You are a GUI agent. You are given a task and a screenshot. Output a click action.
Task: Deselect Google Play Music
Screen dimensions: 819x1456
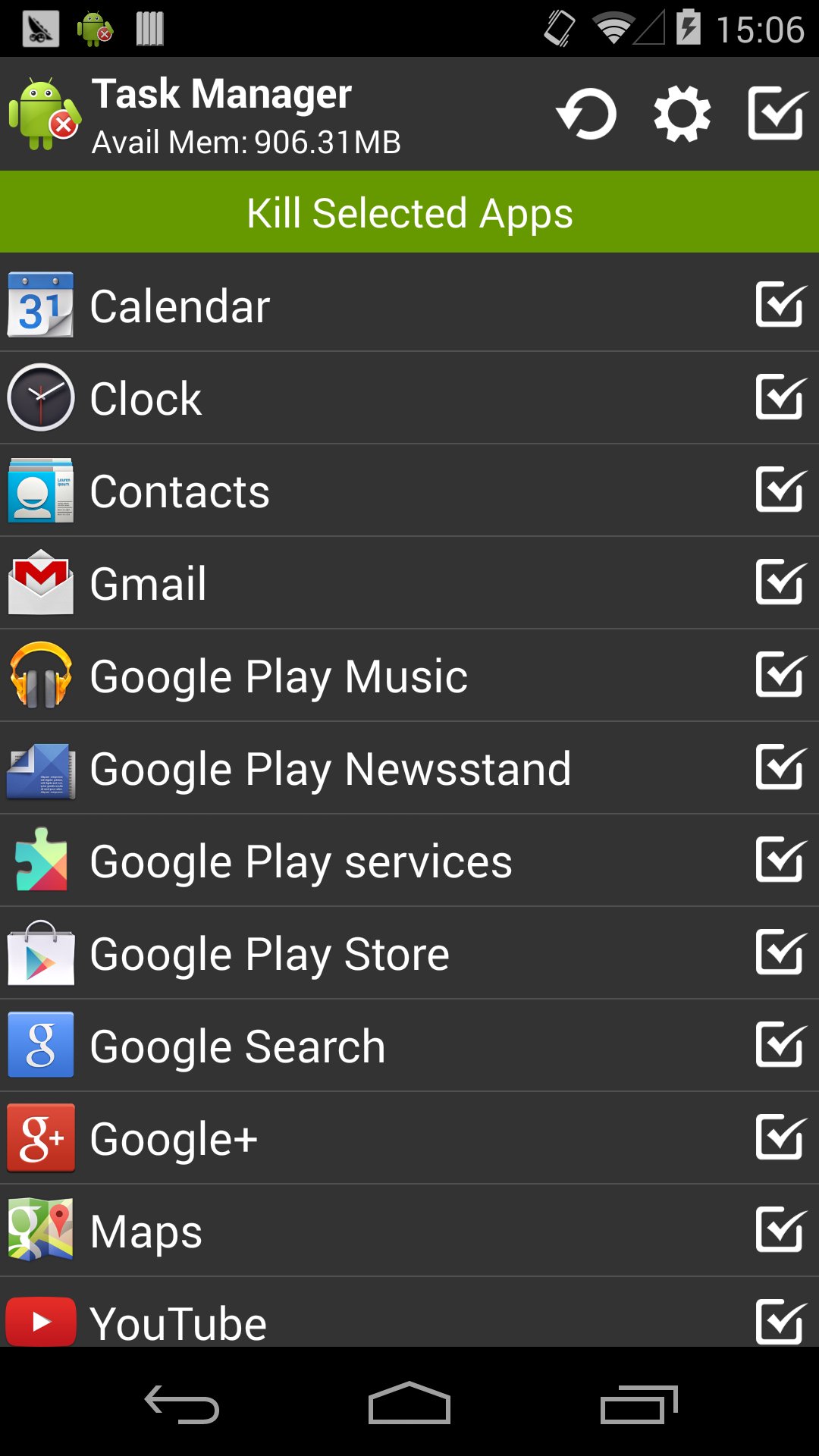point(780,675)
